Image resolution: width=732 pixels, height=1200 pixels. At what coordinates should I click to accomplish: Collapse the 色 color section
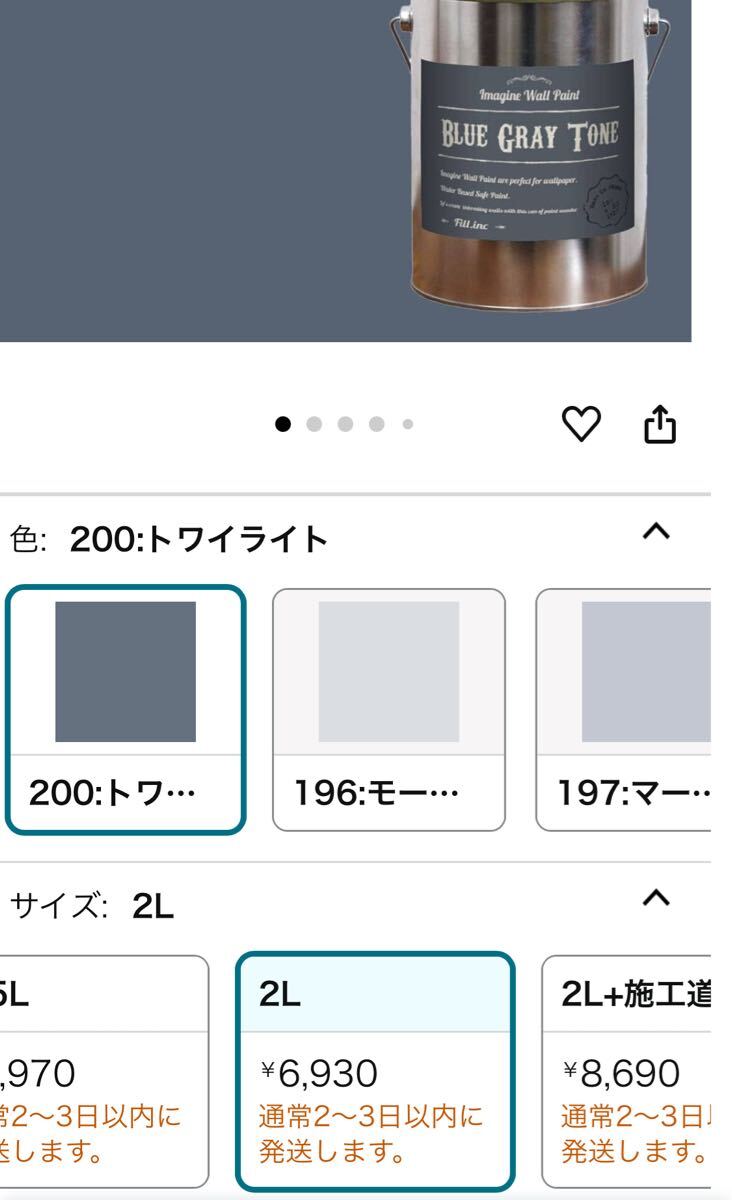coord(655,533)
